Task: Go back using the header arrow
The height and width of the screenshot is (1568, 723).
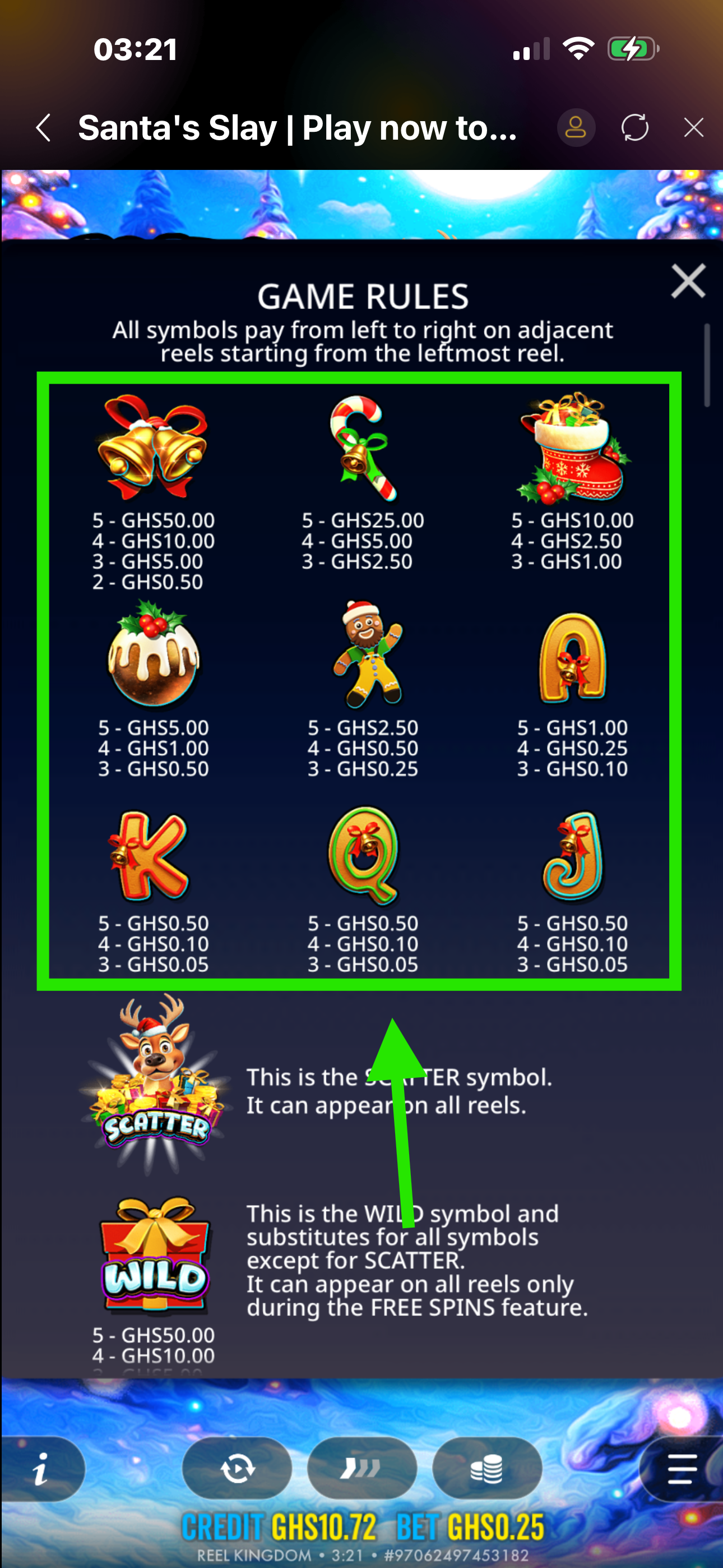Action: [x=43, y=128]
